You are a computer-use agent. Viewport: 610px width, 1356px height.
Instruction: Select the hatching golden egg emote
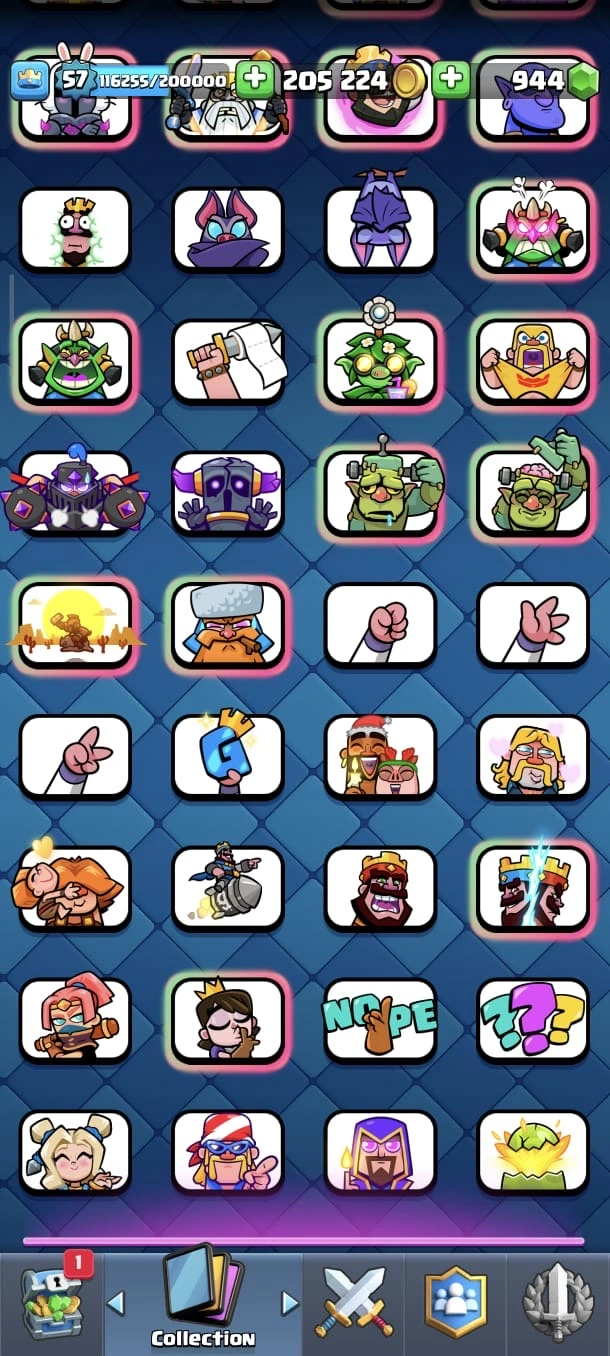(x=533, y=1153)
